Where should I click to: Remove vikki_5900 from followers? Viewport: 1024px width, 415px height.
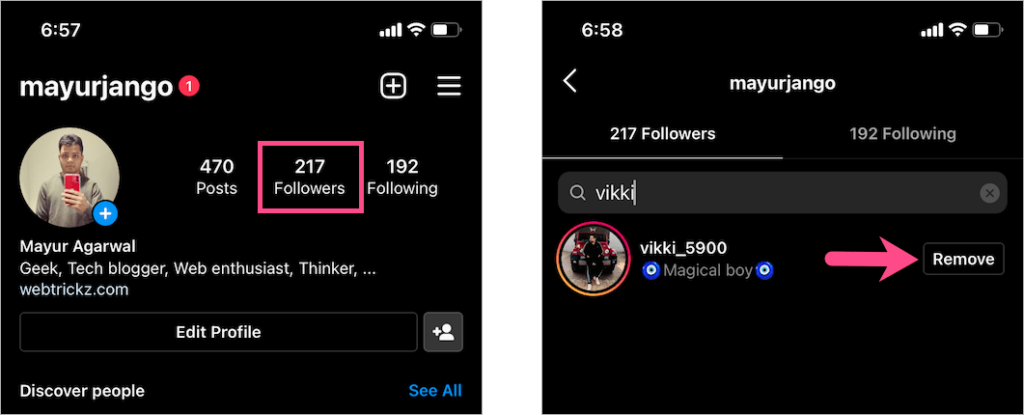[963, 259]
